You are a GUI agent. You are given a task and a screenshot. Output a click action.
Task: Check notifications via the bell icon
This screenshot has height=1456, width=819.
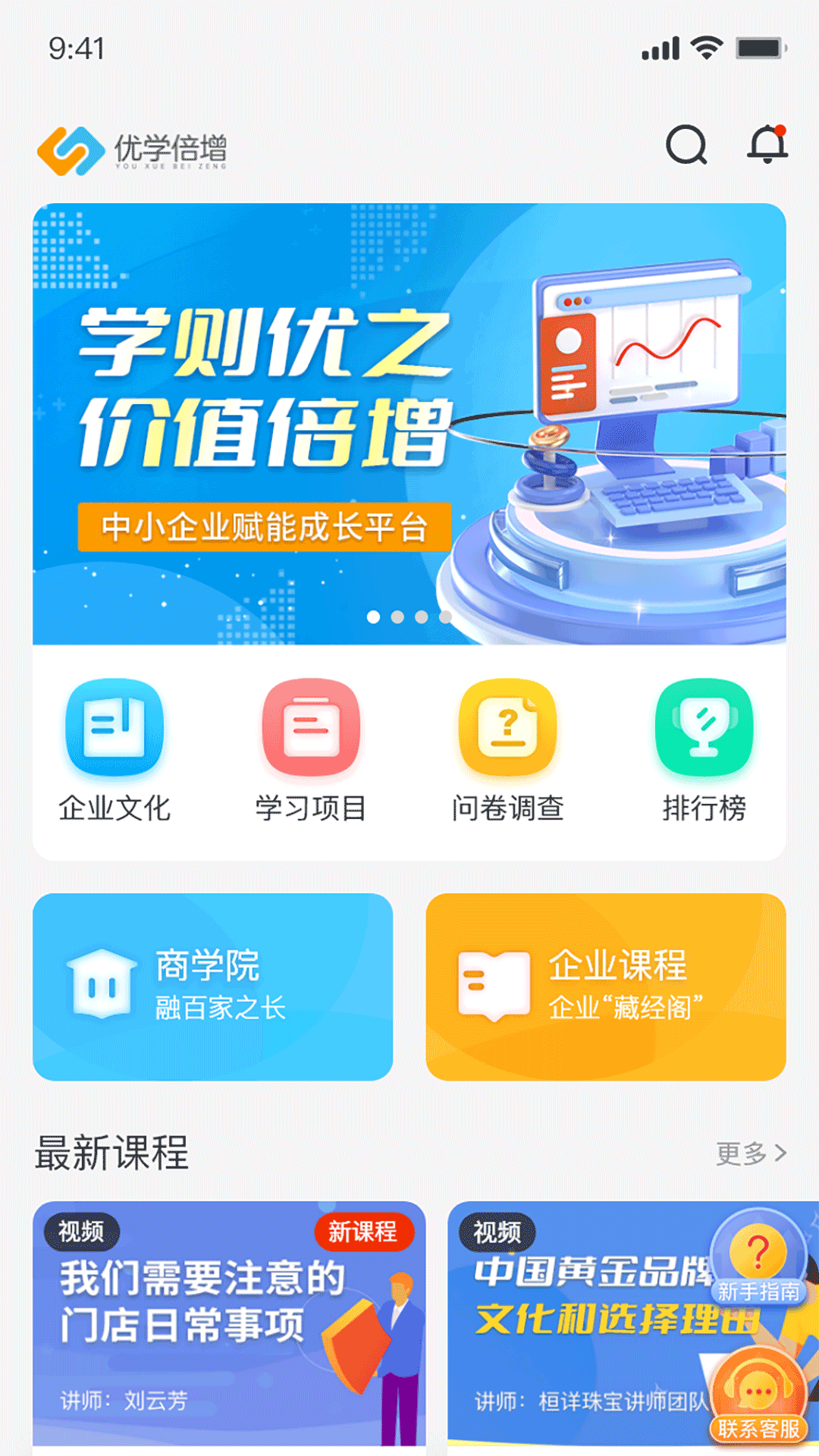pyautogui.click(x=769, y=144)
